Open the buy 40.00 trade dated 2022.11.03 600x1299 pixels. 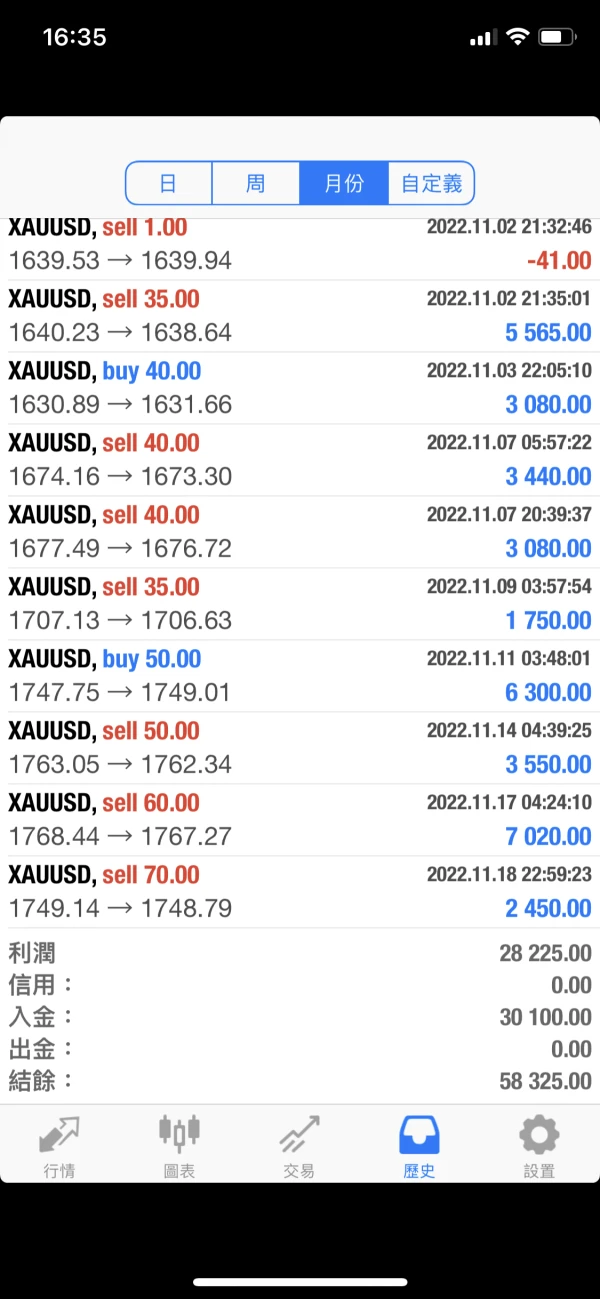tap(300, 388)
